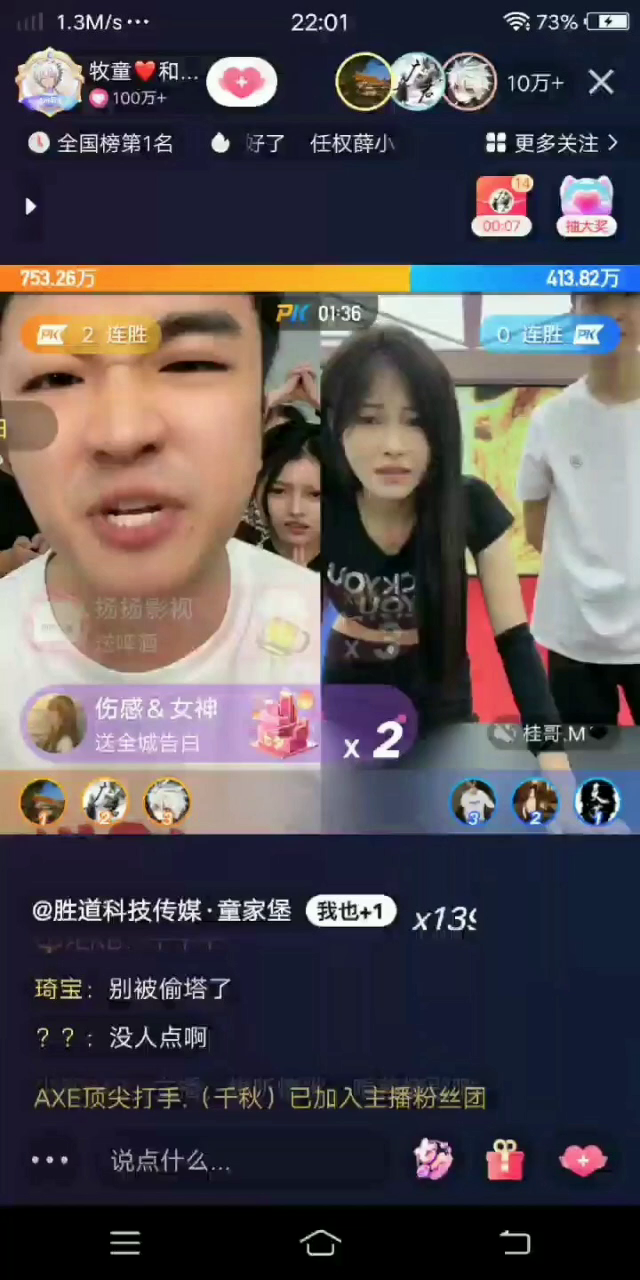This screenshot has height=1280, width=640.
Task: Open 更多关注 list
Action: pos(552,143)
